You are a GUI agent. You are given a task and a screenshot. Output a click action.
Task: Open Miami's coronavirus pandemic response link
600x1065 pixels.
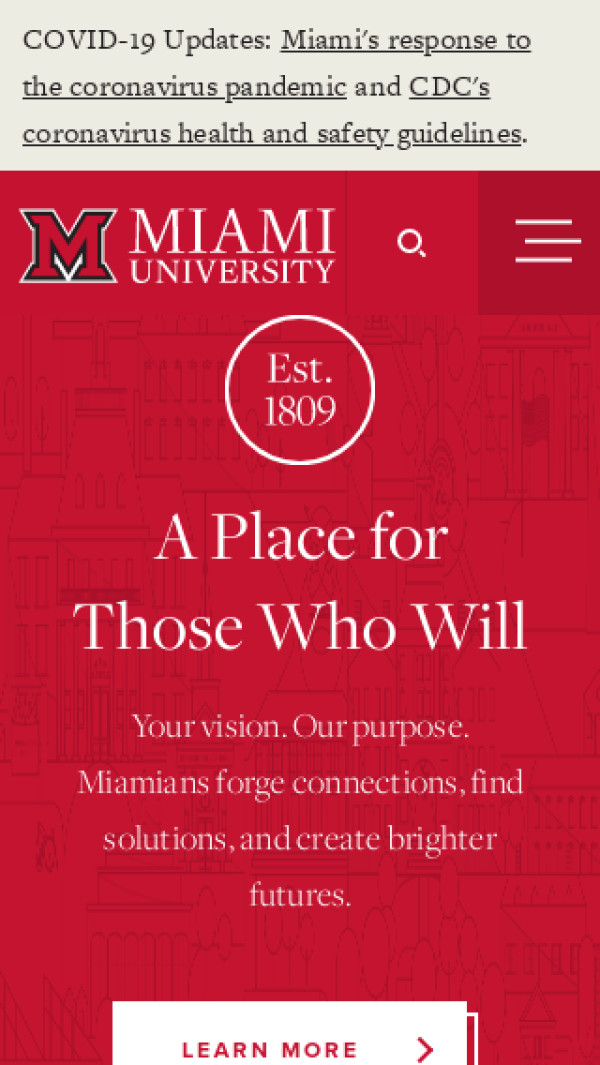[x=405, y=41]
